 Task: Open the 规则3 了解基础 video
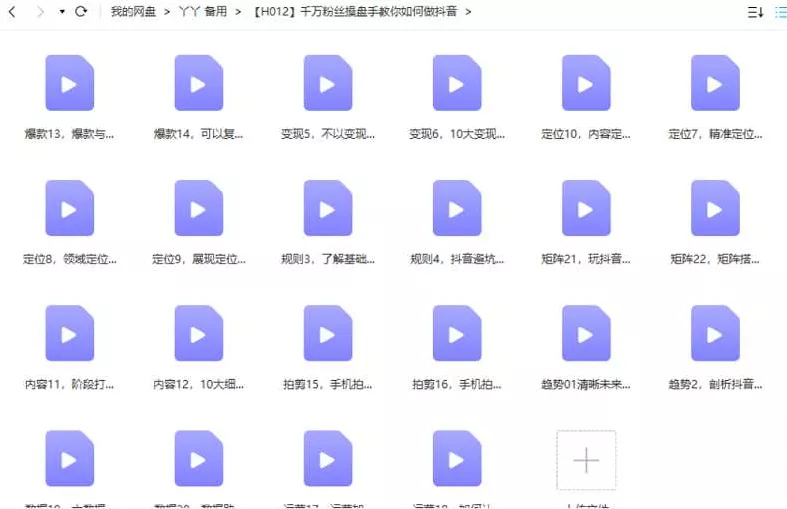[x=328, y=208]
